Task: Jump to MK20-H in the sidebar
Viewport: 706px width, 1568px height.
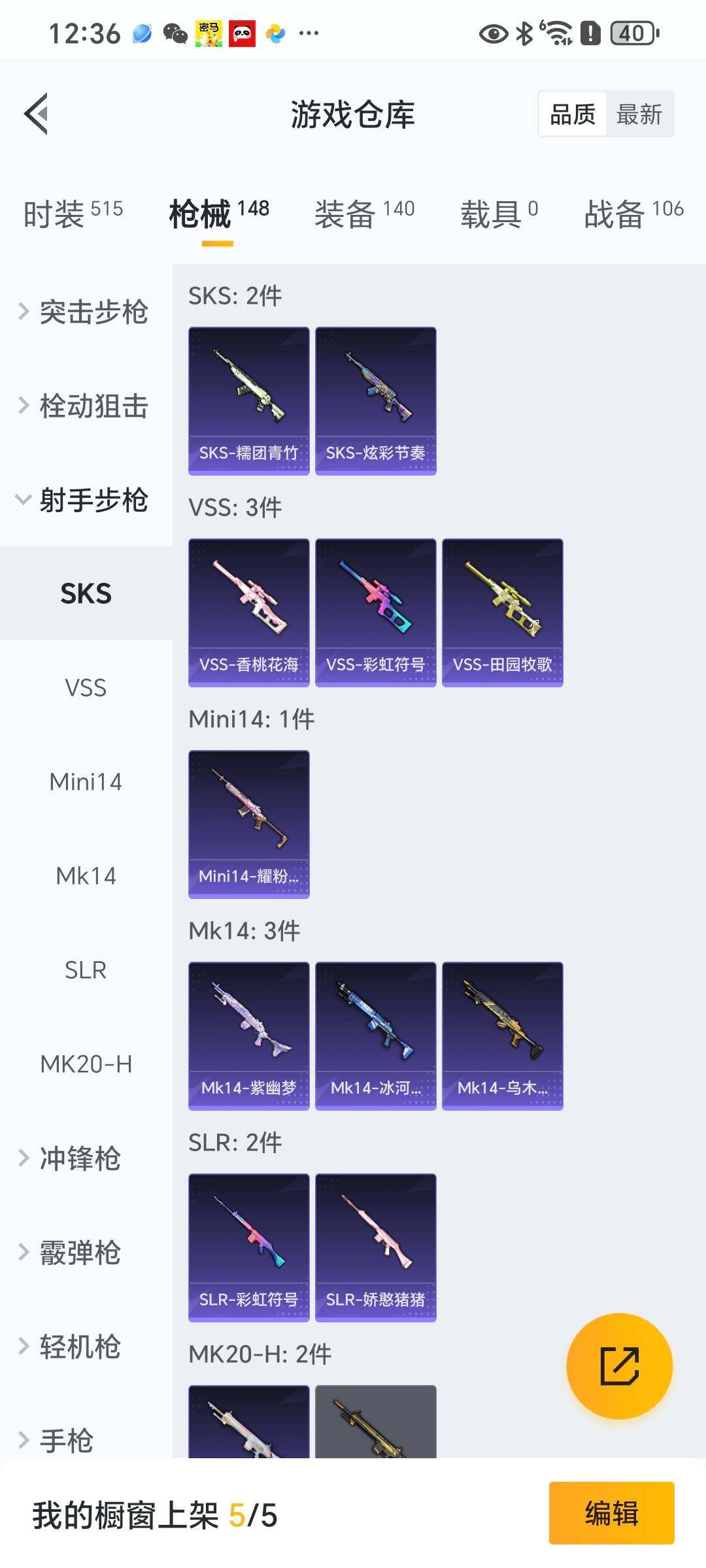Action: (86, 1064)
